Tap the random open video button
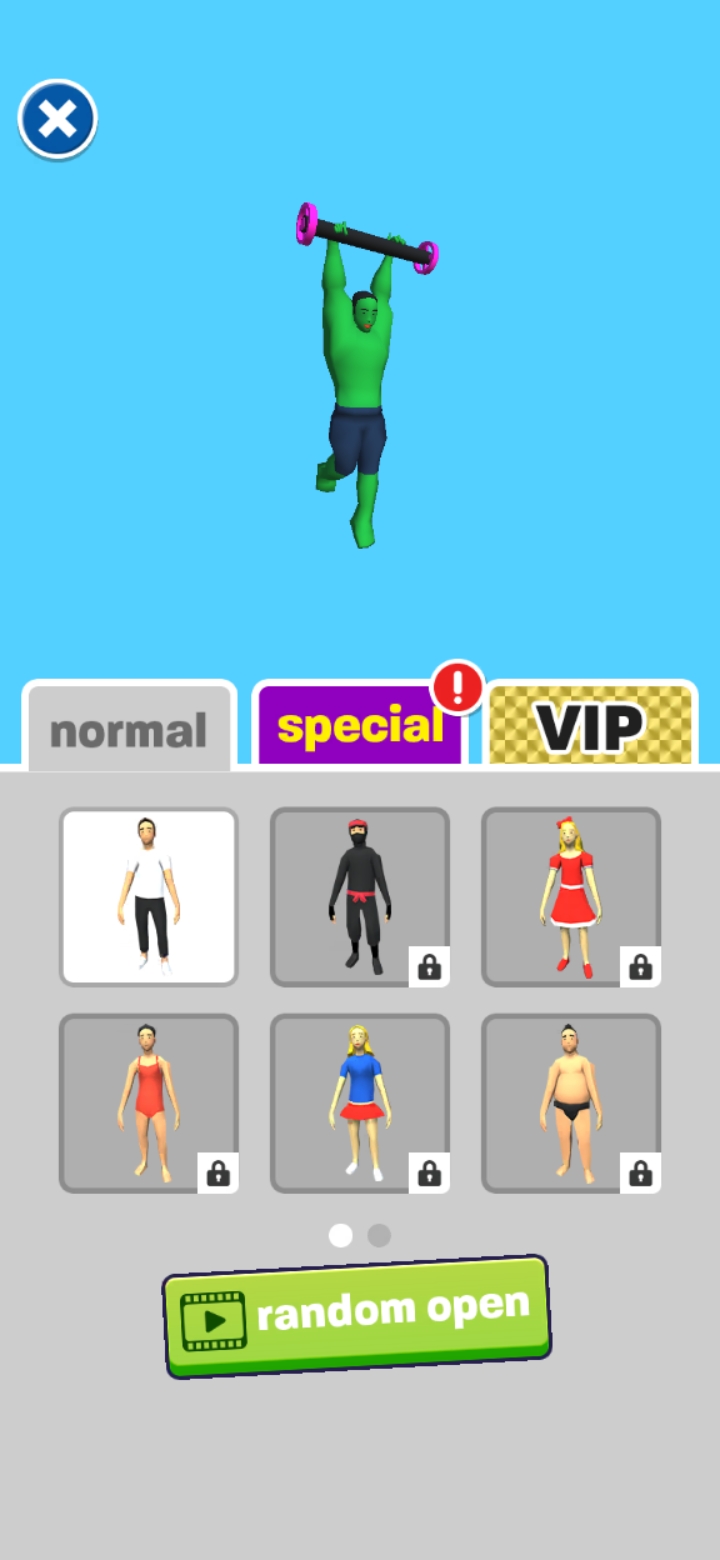 tap(357, 1316)
